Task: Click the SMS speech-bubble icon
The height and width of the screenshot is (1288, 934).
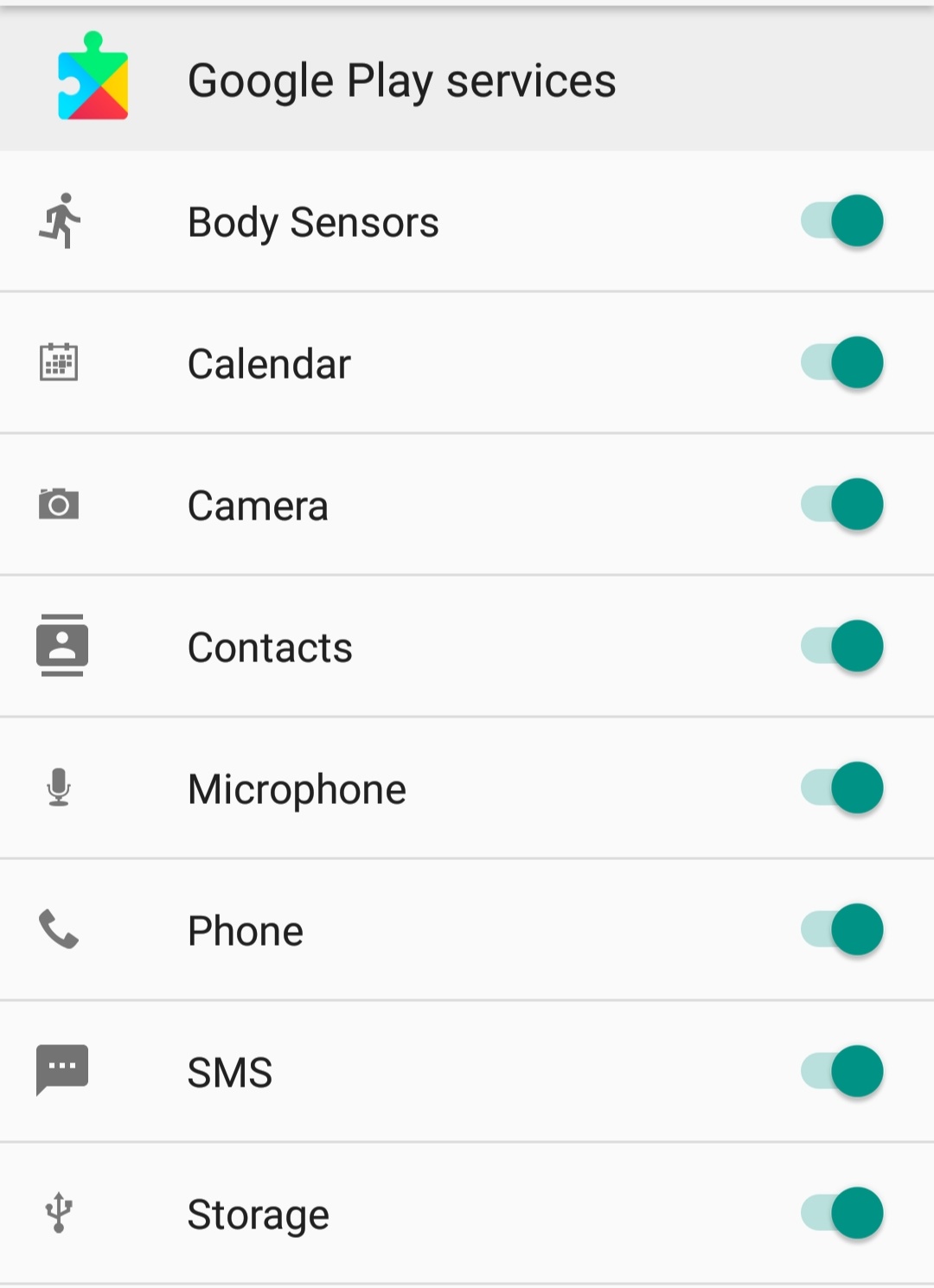Action: [61, 1071]
